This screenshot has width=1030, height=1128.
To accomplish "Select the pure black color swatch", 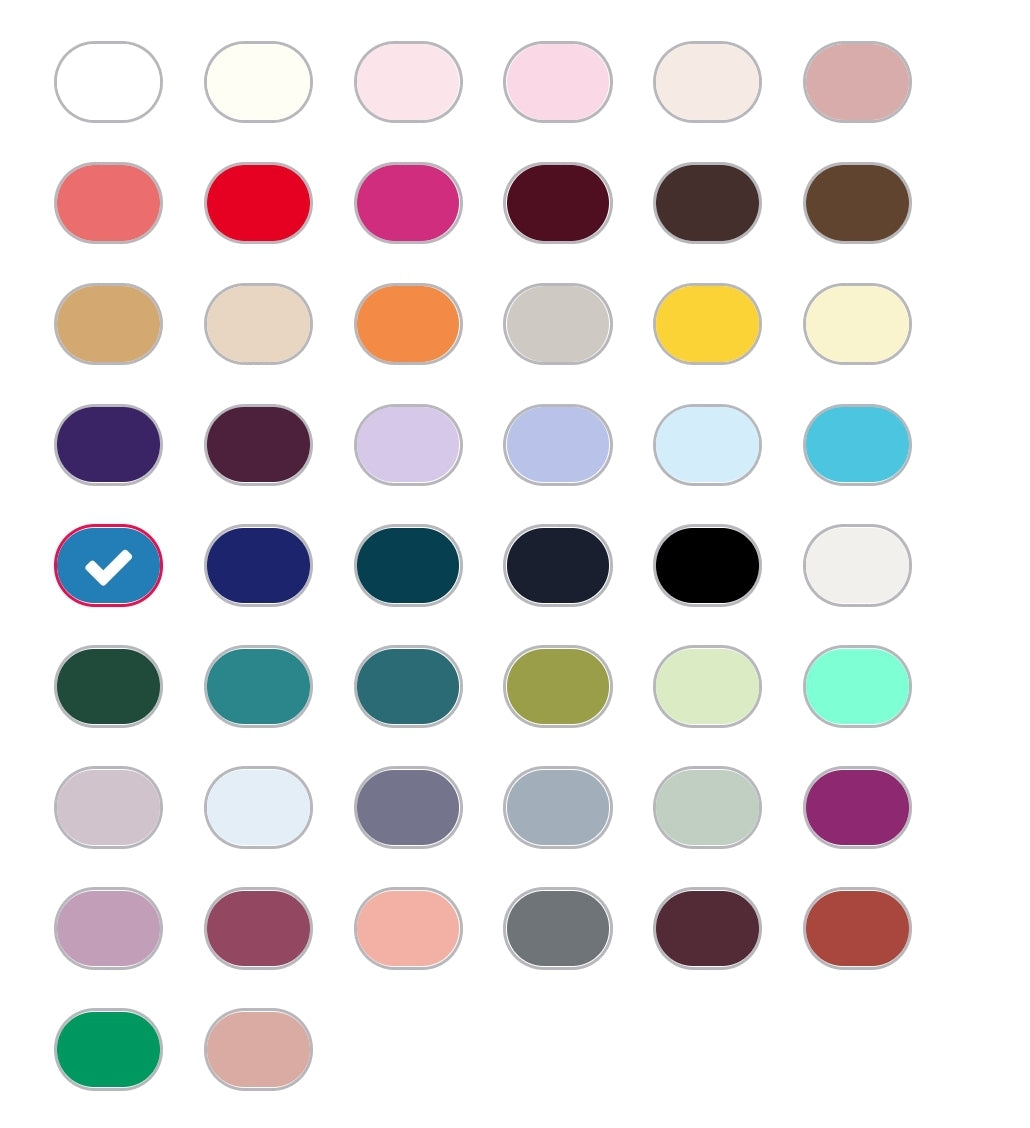I will click(x=707, y=566).
